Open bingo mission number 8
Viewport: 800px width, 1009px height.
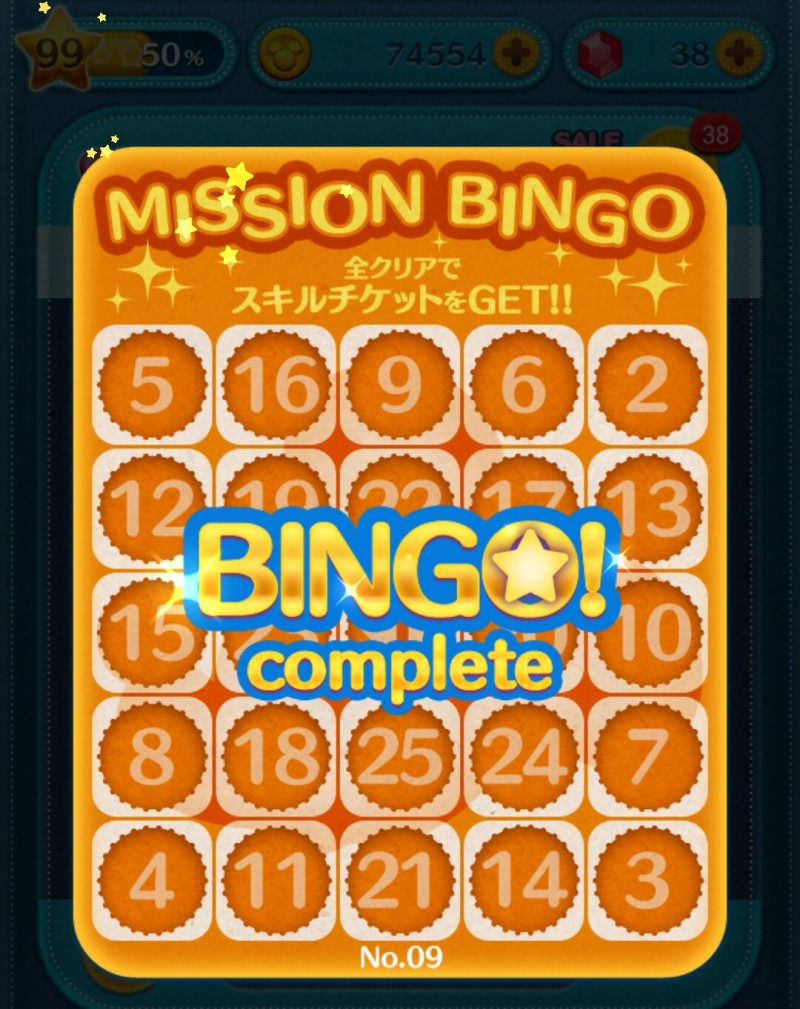click(151, 757)
